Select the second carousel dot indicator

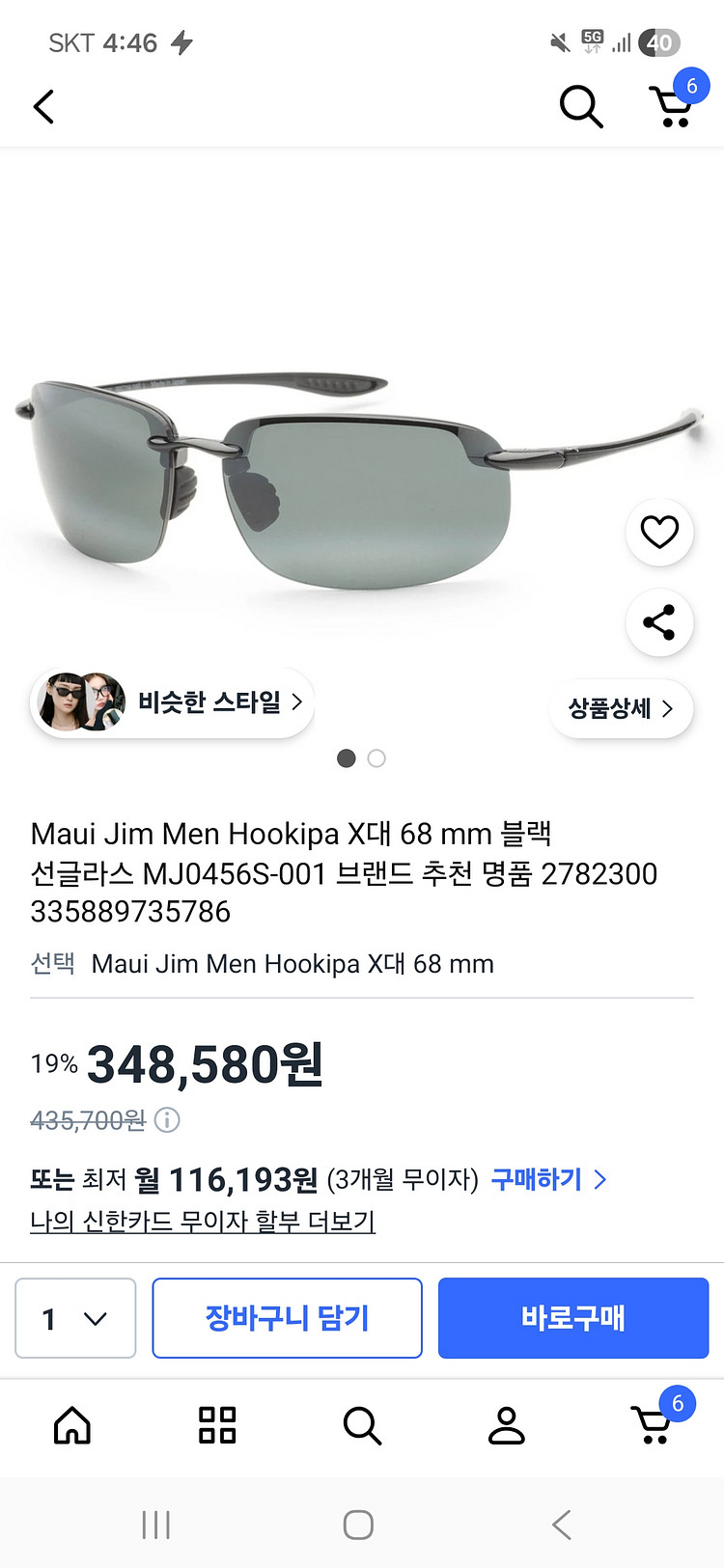coord(376,758)
